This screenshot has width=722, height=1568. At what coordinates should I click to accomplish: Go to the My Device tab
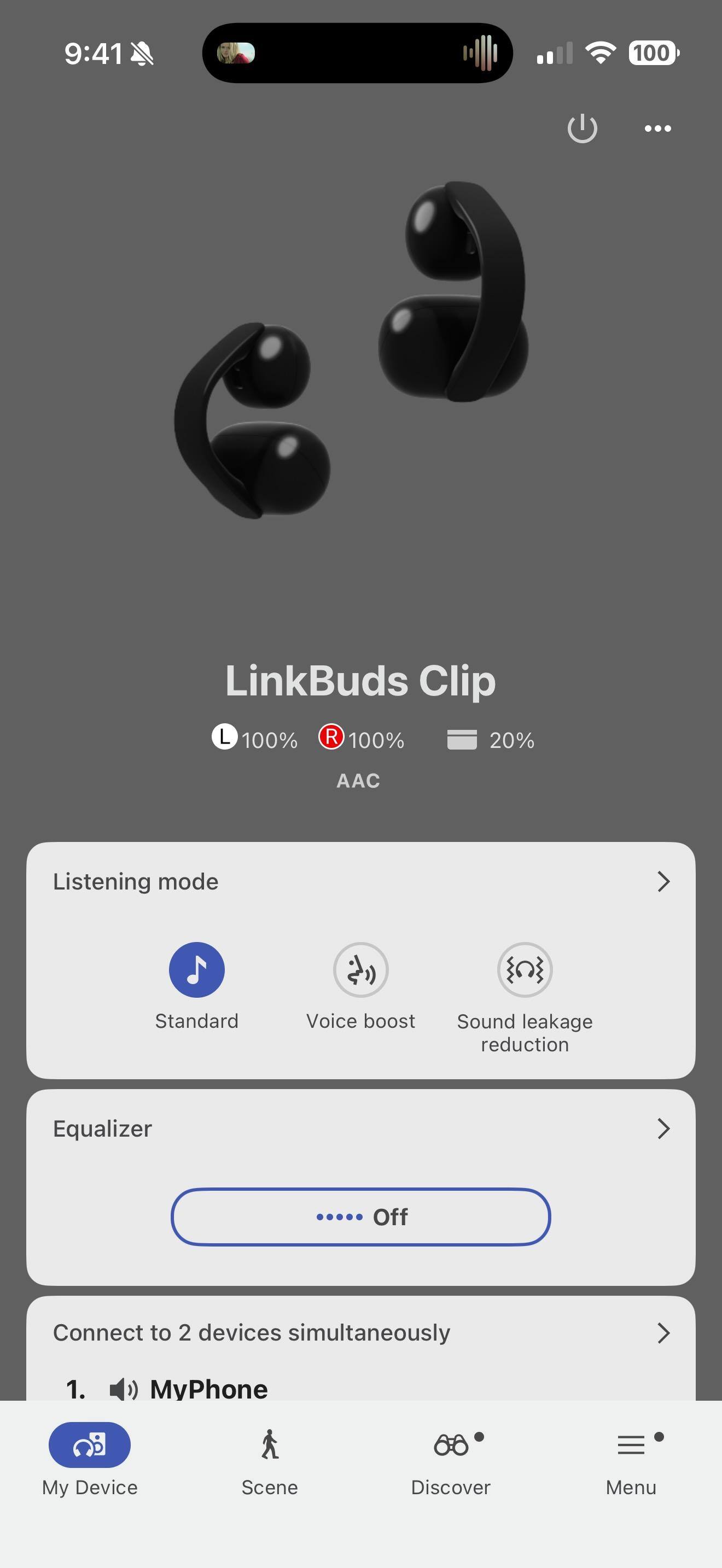point(90,1460)
